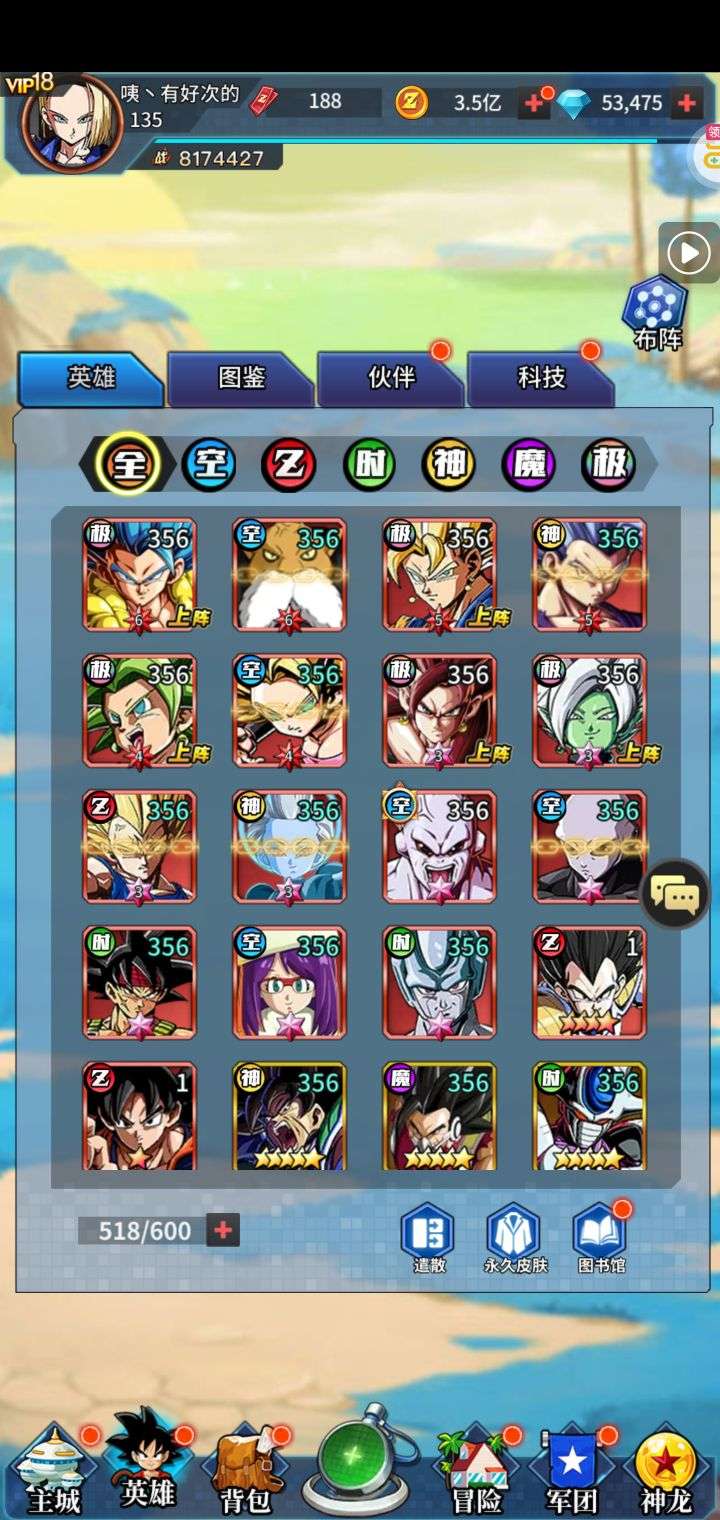Filter heroes by 极 type

608,464
